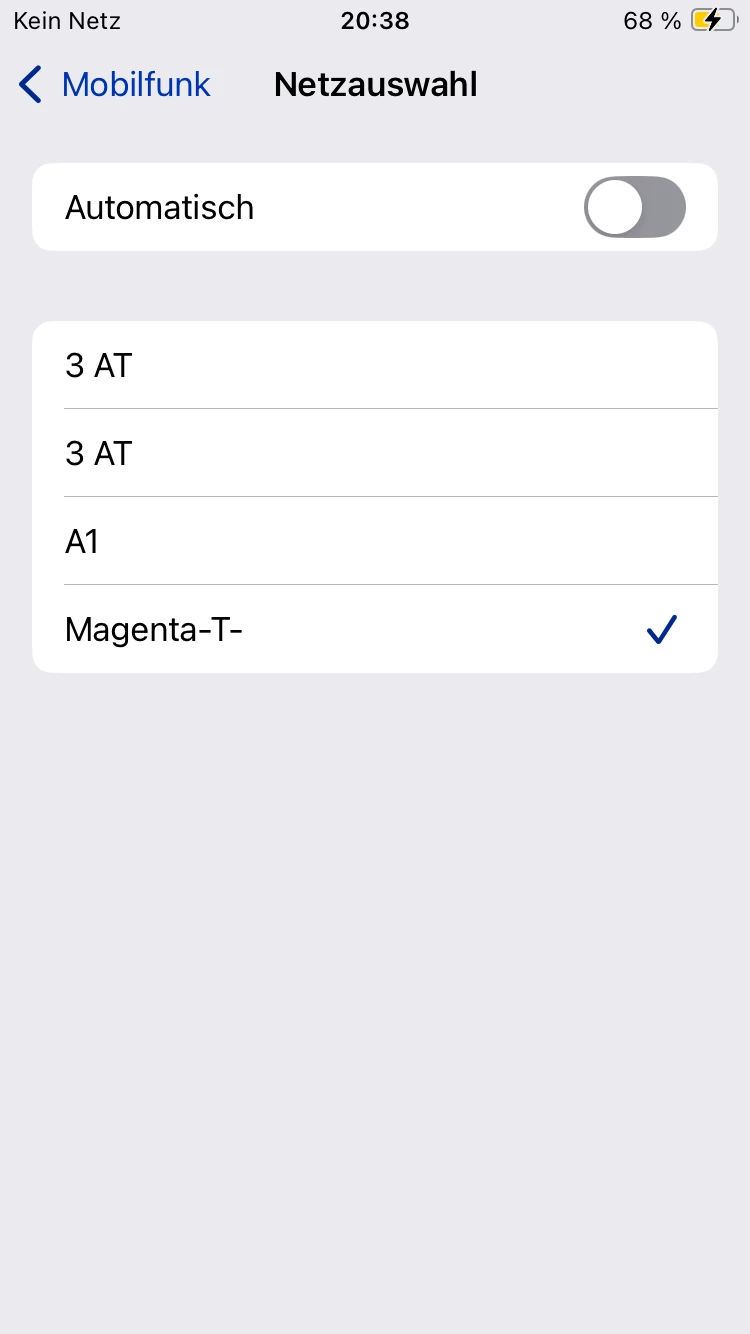Go back to Mobilfunk settings

[x=115, y=85]
